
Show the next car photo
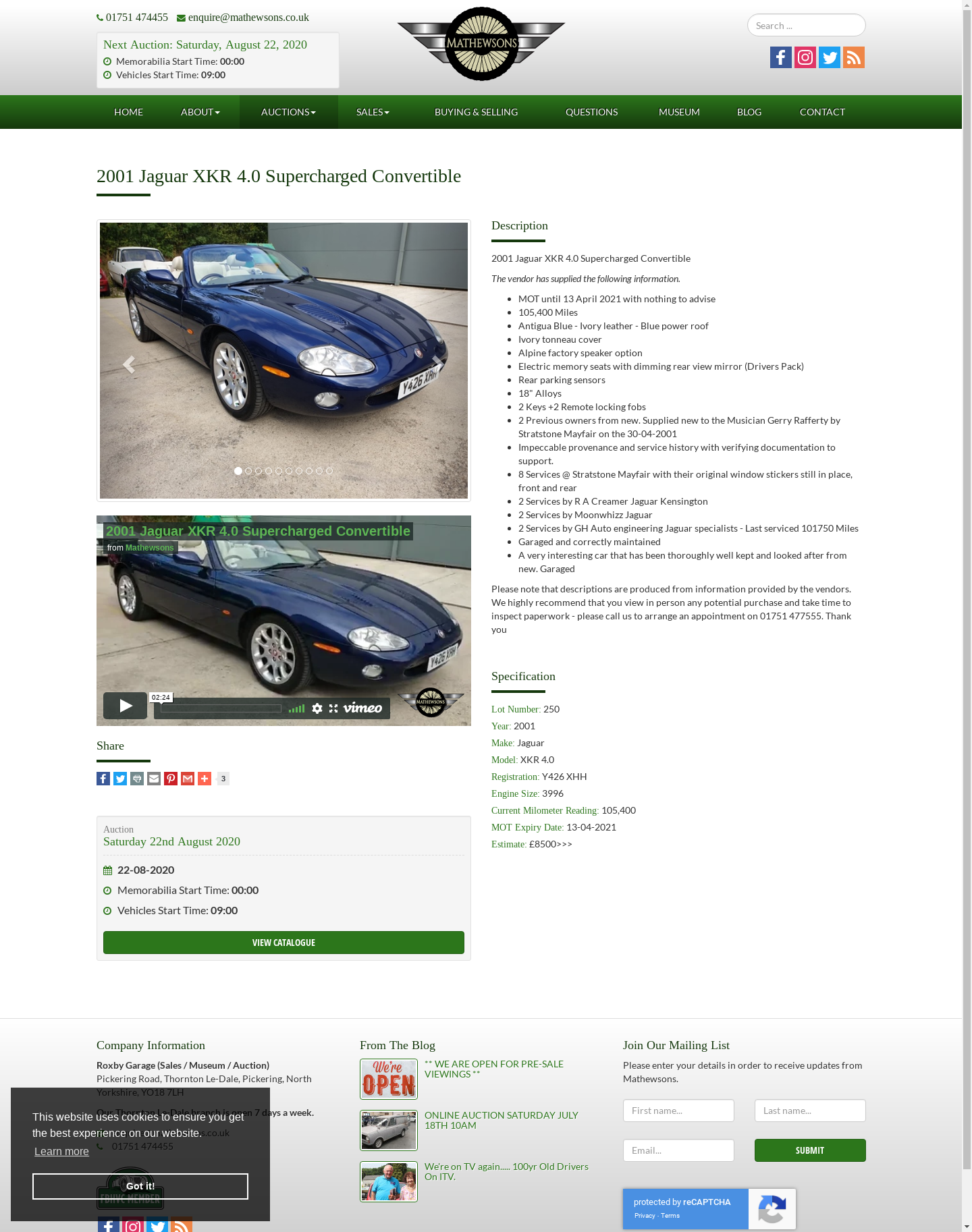[439, 364]
